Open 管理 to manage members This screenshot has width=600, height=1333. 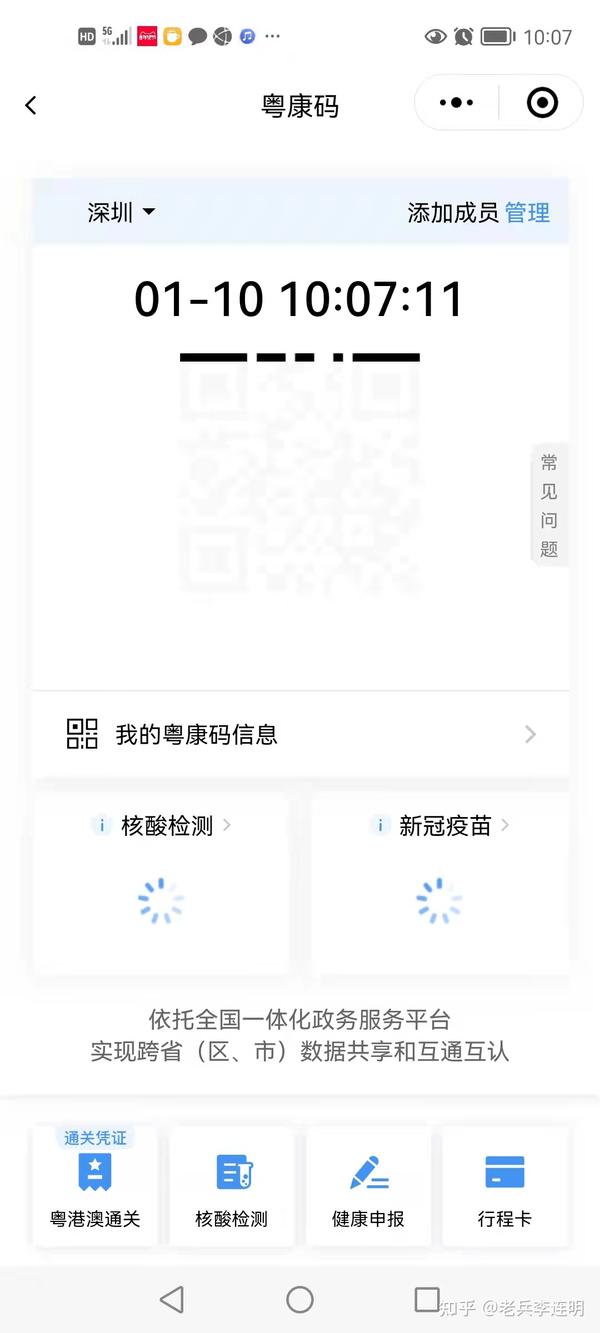click(527, 213)
